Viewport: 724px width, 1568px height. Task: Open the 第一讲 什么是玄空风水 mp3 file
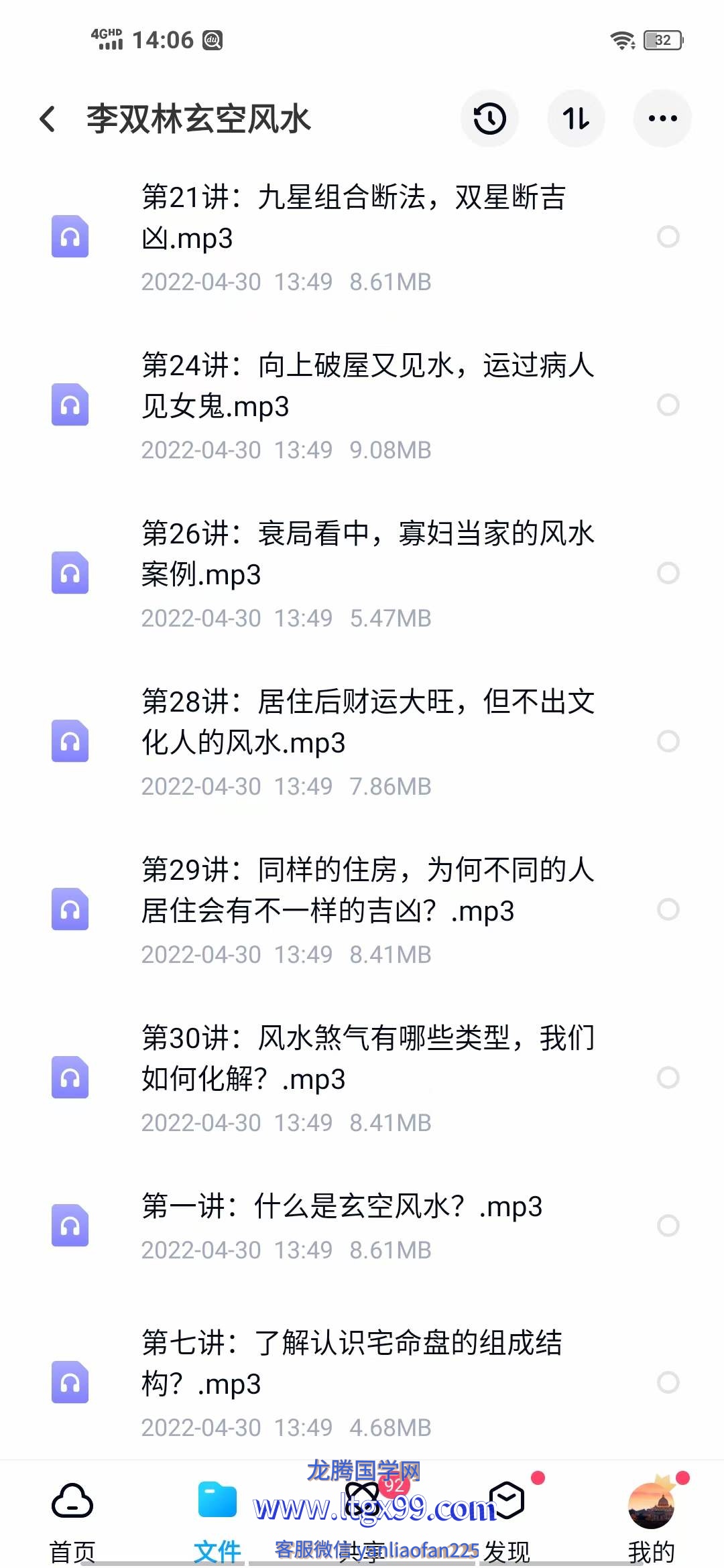coord(362,1226)
